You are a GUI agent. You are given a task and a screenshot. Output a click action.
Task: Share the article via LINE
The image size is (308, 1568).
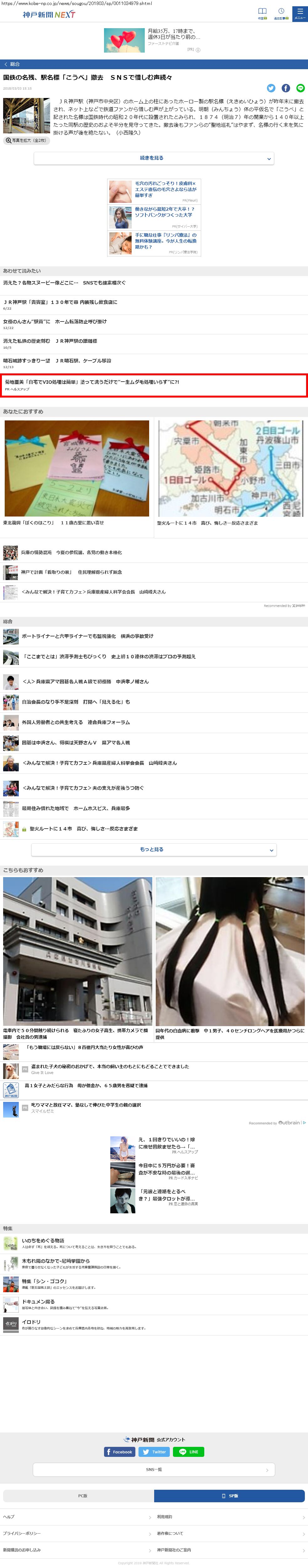click(x=300, y=88)
